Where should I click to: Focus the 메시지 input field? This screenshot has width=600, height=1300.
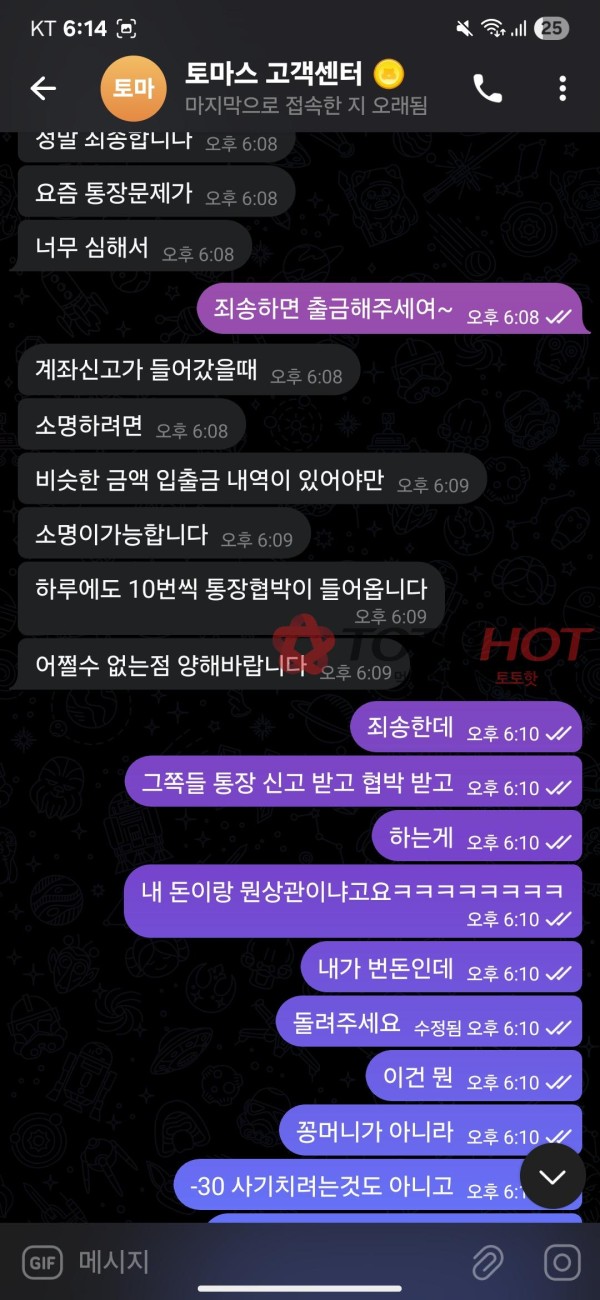260,1262
